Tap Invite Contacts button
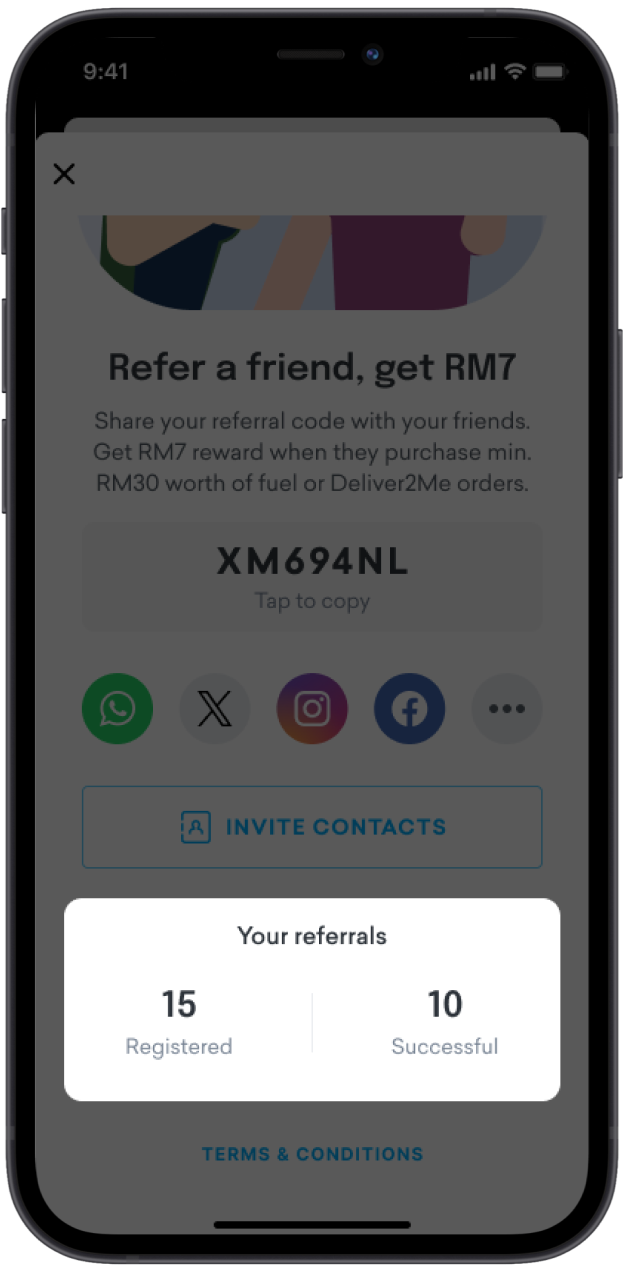This screenshot has height=1272, width=624. 312,827
